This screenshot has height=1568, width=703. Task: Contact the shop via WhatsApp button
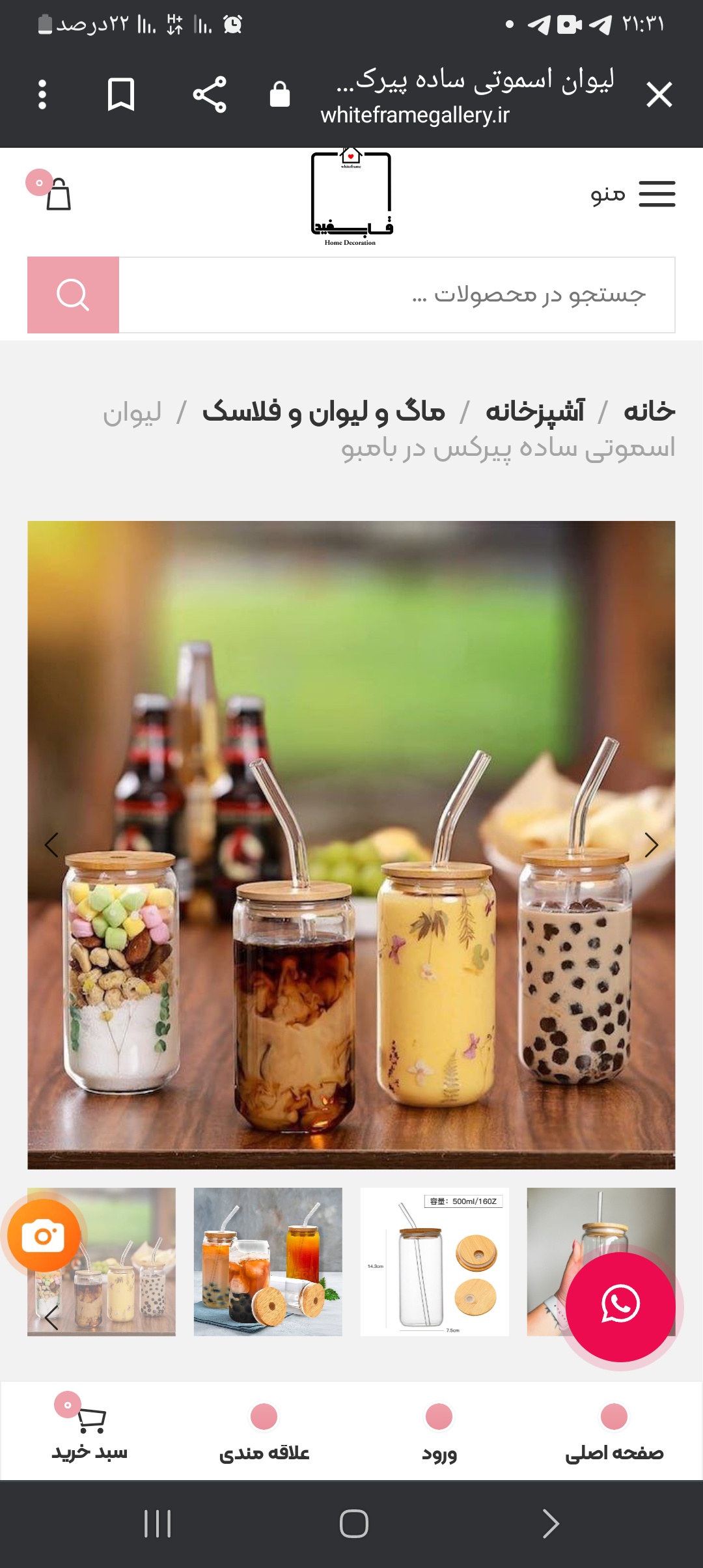pyautogui.click(x=620, y=1307)
